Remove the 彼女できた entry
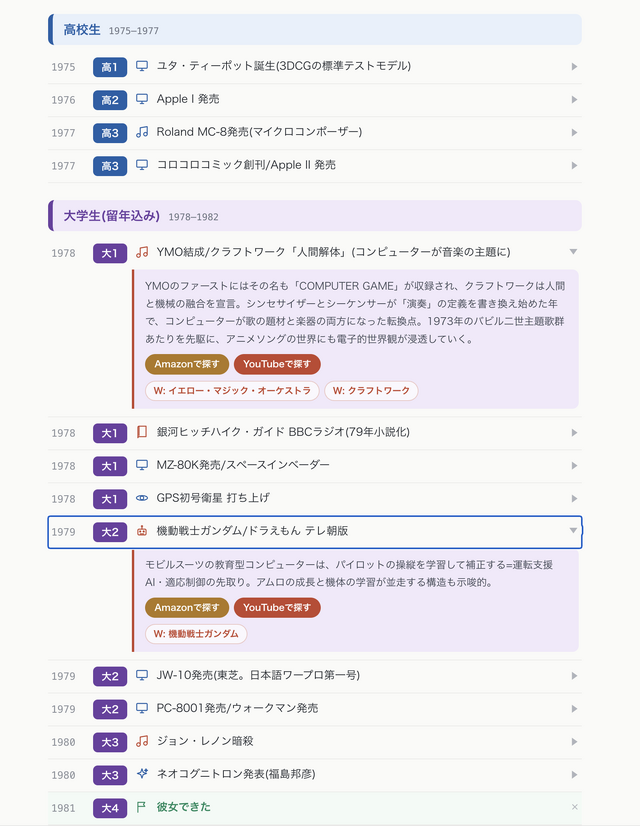Viewport: 640px width, 826px height. point(575,807)
